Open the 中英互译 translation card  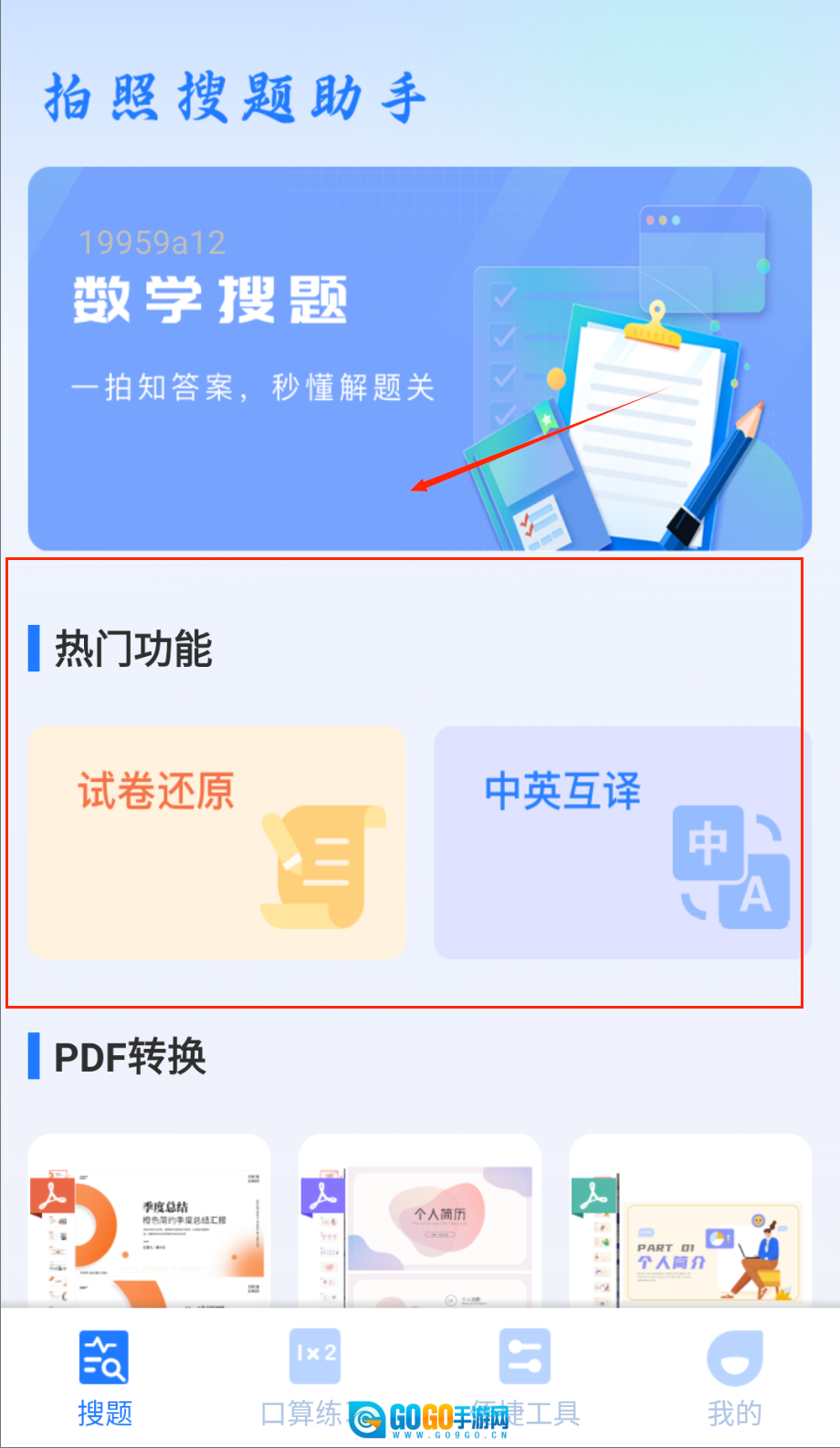point(621,842)
